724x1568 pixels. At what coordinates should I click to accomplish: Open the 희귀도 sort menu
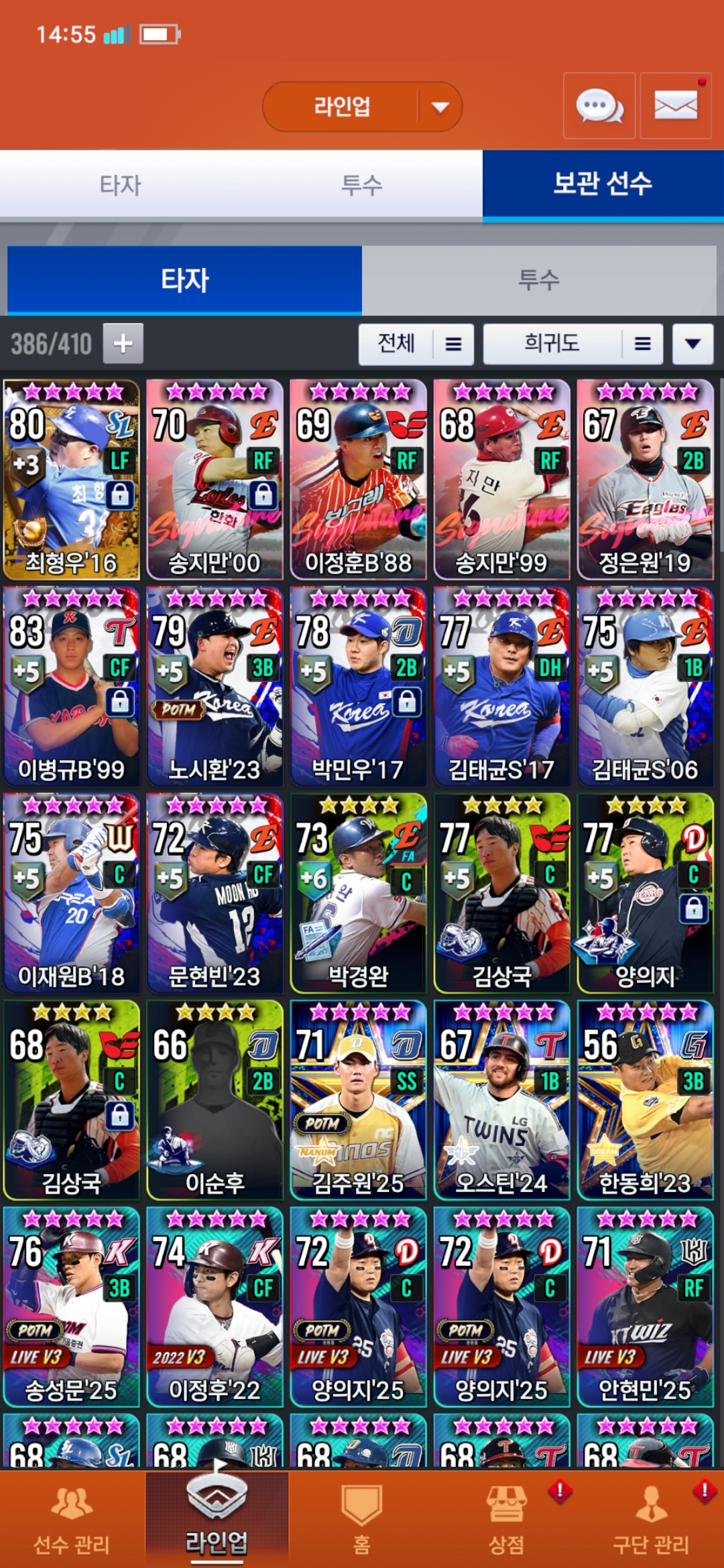573,344
